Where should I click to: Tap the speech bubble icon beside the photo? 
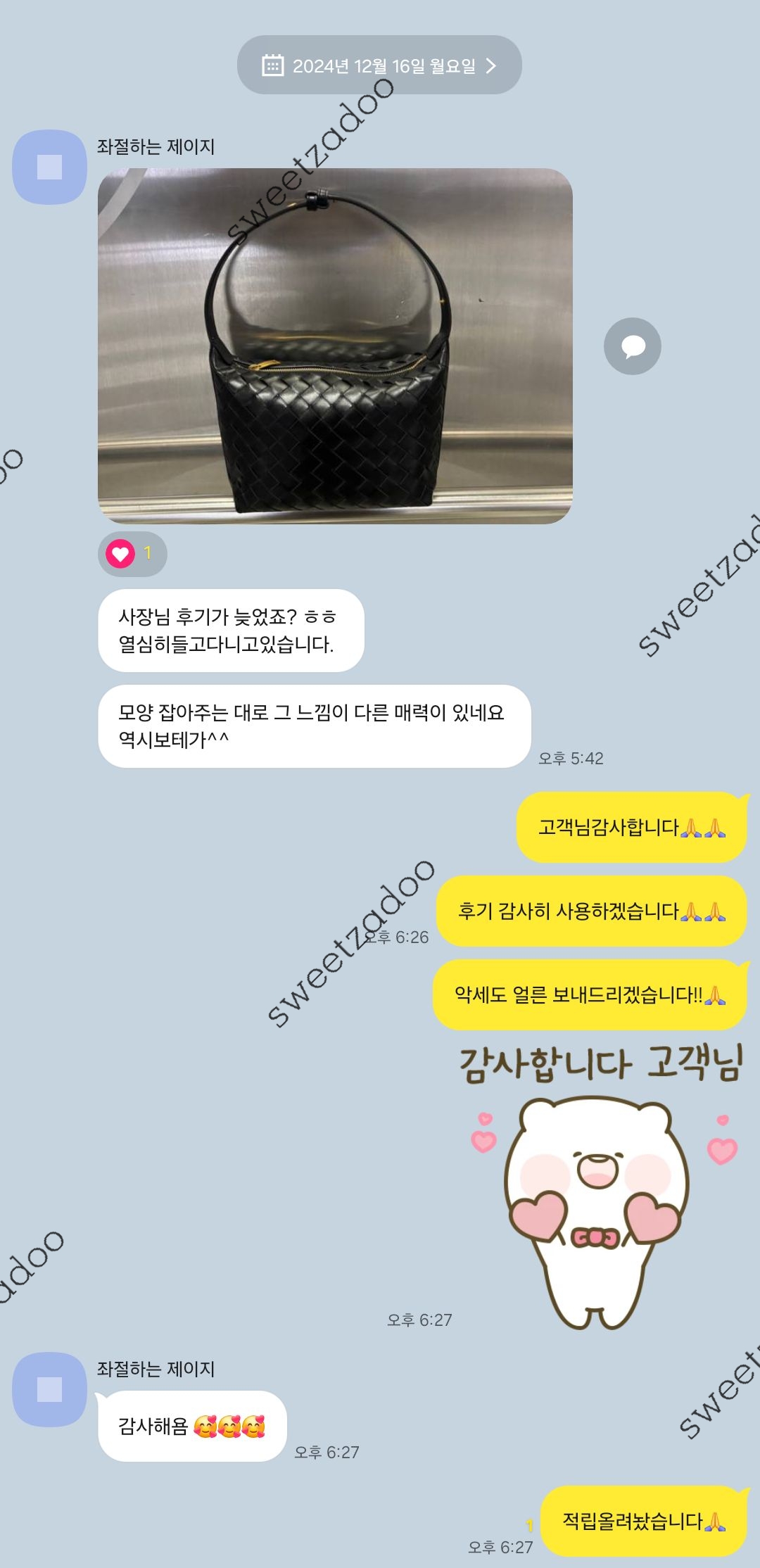click(x=632, y=346)
